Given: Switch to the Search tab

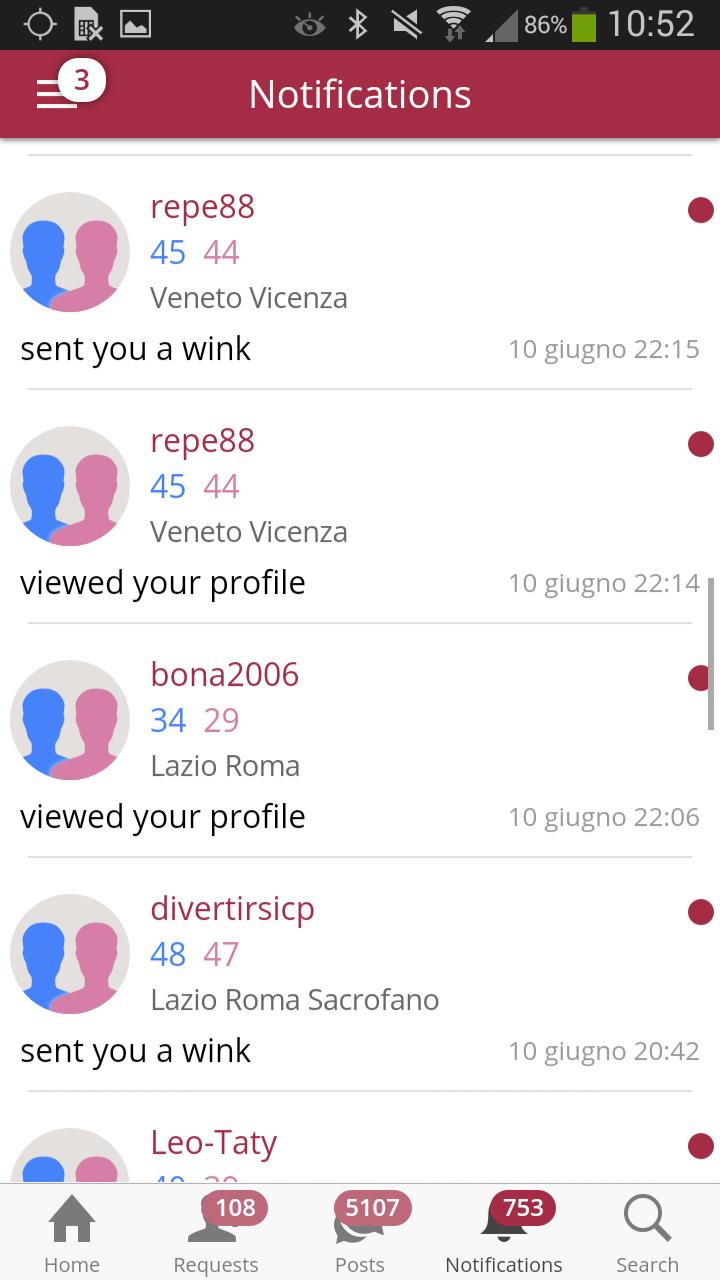Looking at the screenshot, I should point(647,1234).
